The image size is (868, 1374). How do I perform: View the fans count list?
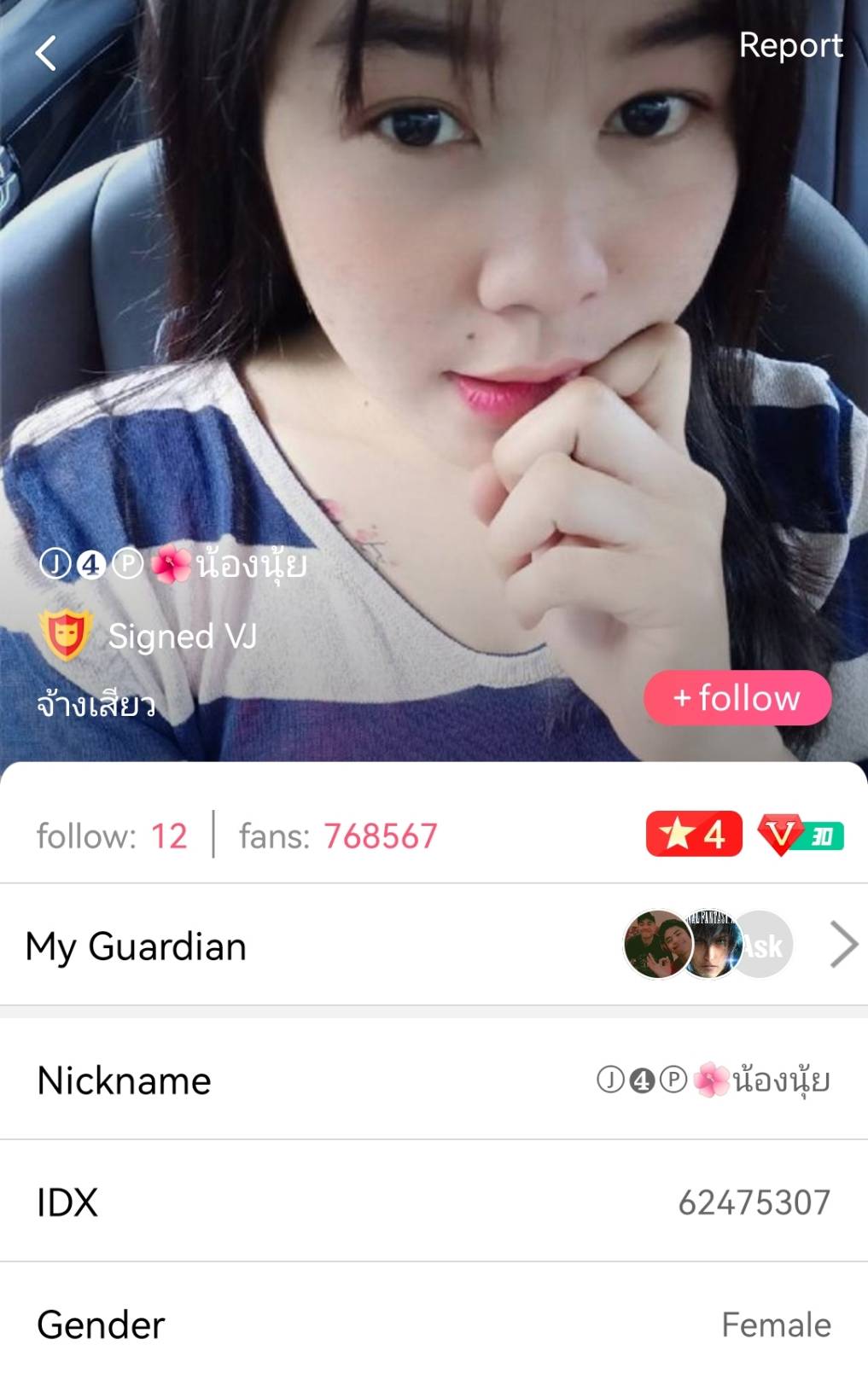pos(338,836)
